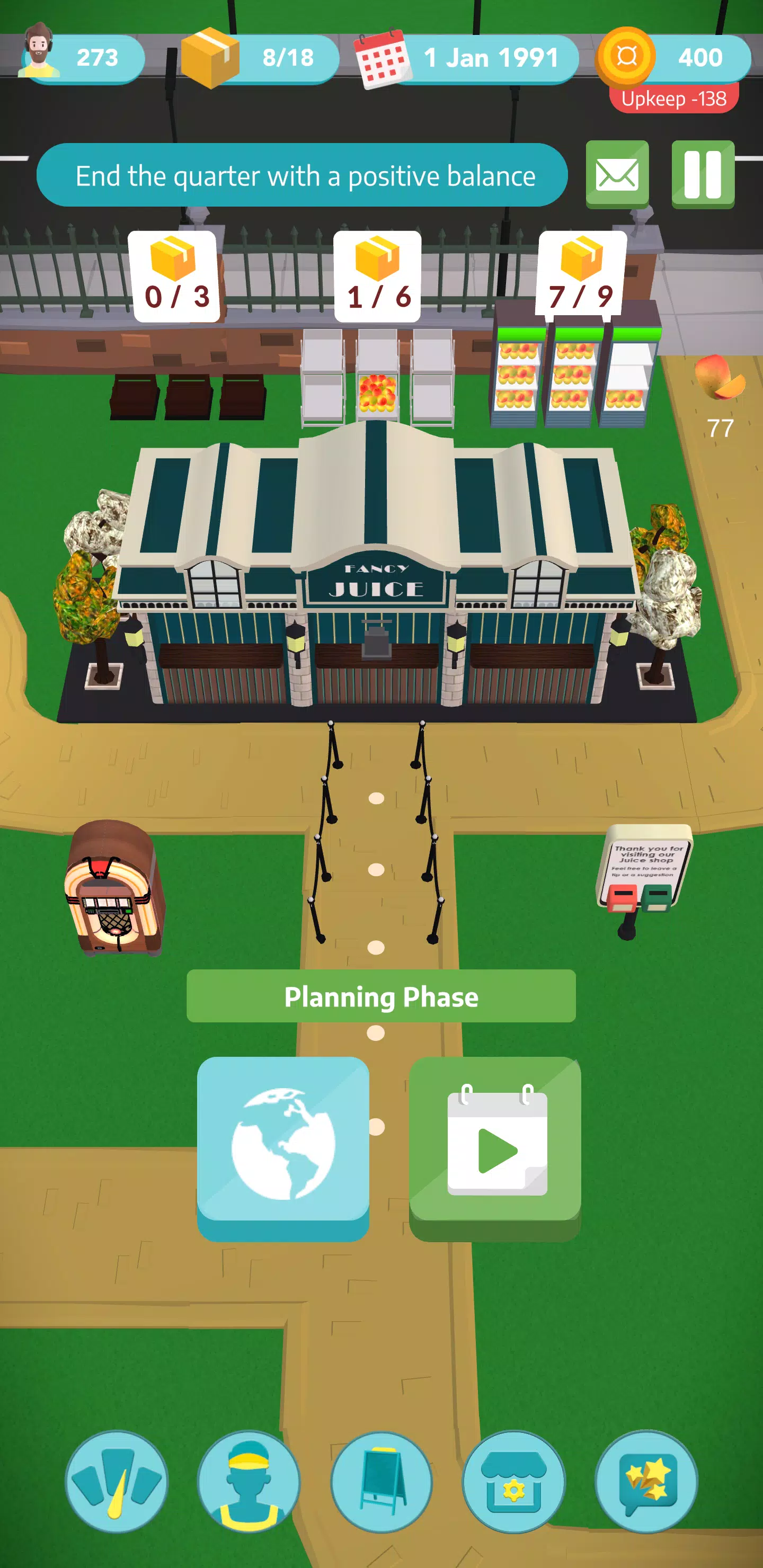Open the star reviews menu
Viewport: 763px width, 1568px height.
point(646,1481)
